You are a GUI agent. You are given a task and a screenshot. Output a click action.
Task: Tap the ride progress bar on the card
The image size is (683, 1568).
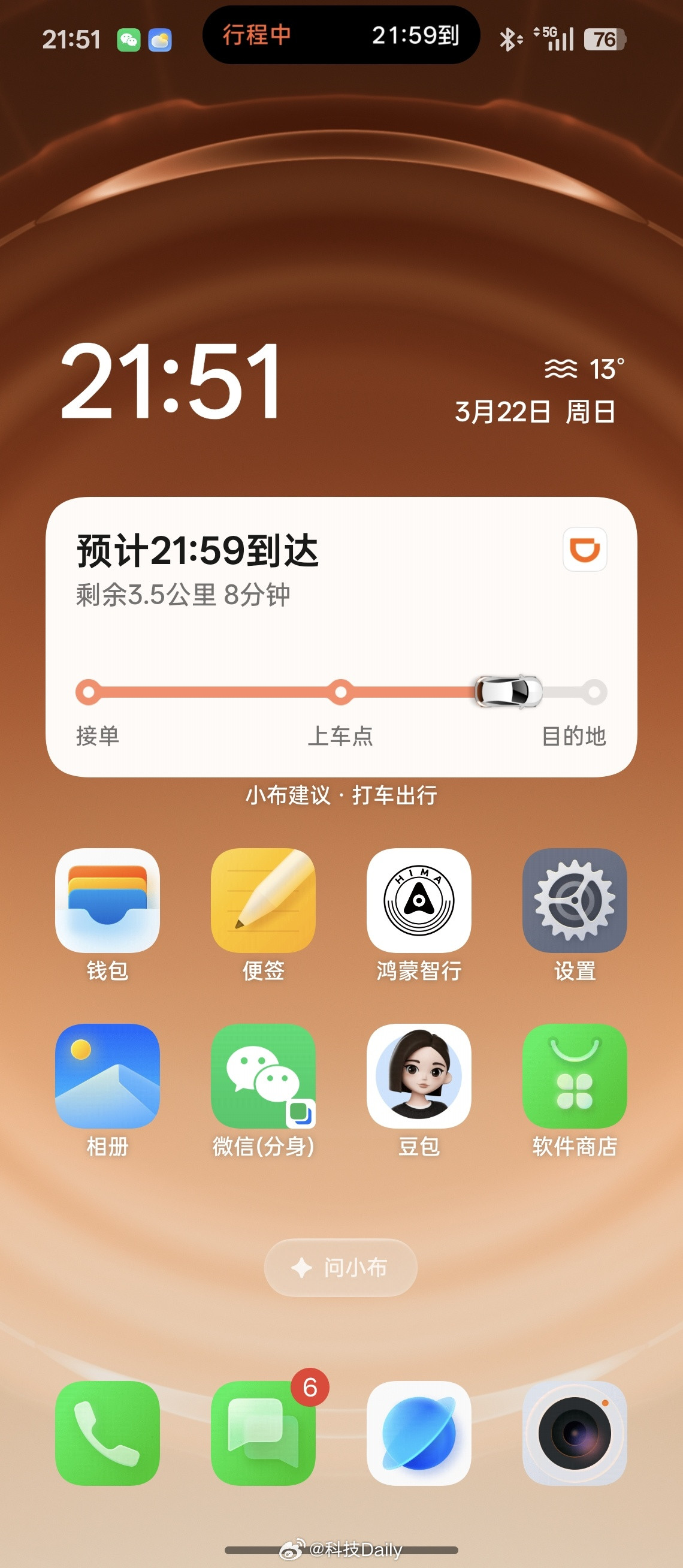pyautogui.click(x=340, y=691)
